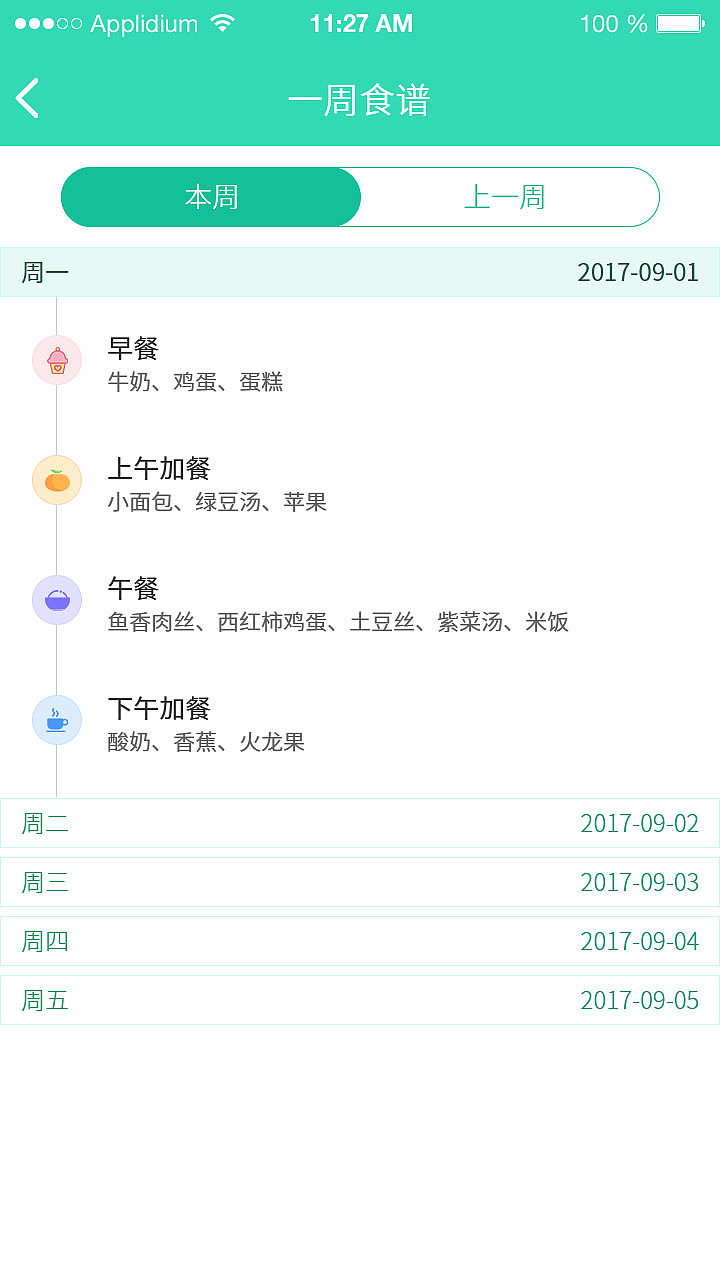Expand the 周三 day row
The height and width of the screenshot is (1280, 720).
click(360, 882)
